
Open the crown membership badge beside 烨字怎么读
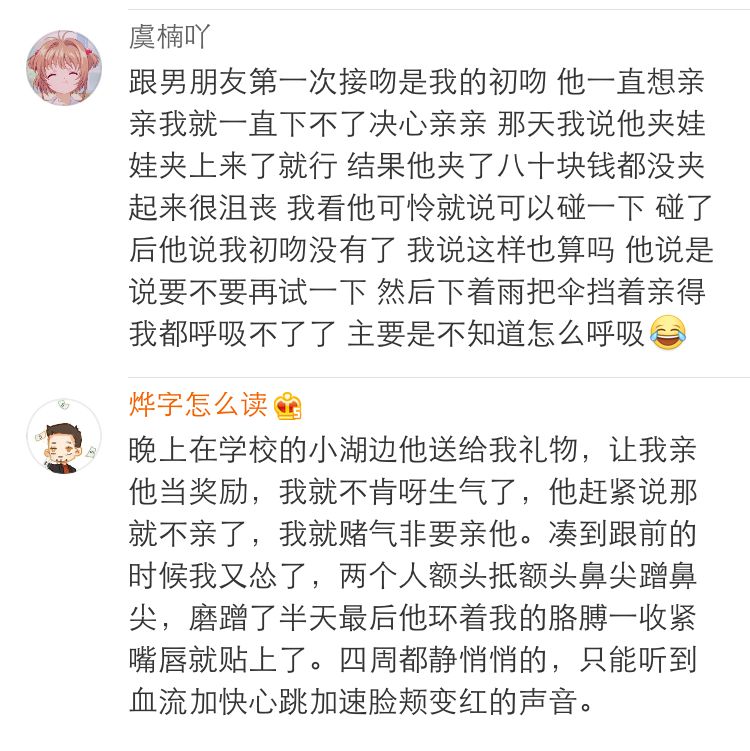click(x=287, y=407)
